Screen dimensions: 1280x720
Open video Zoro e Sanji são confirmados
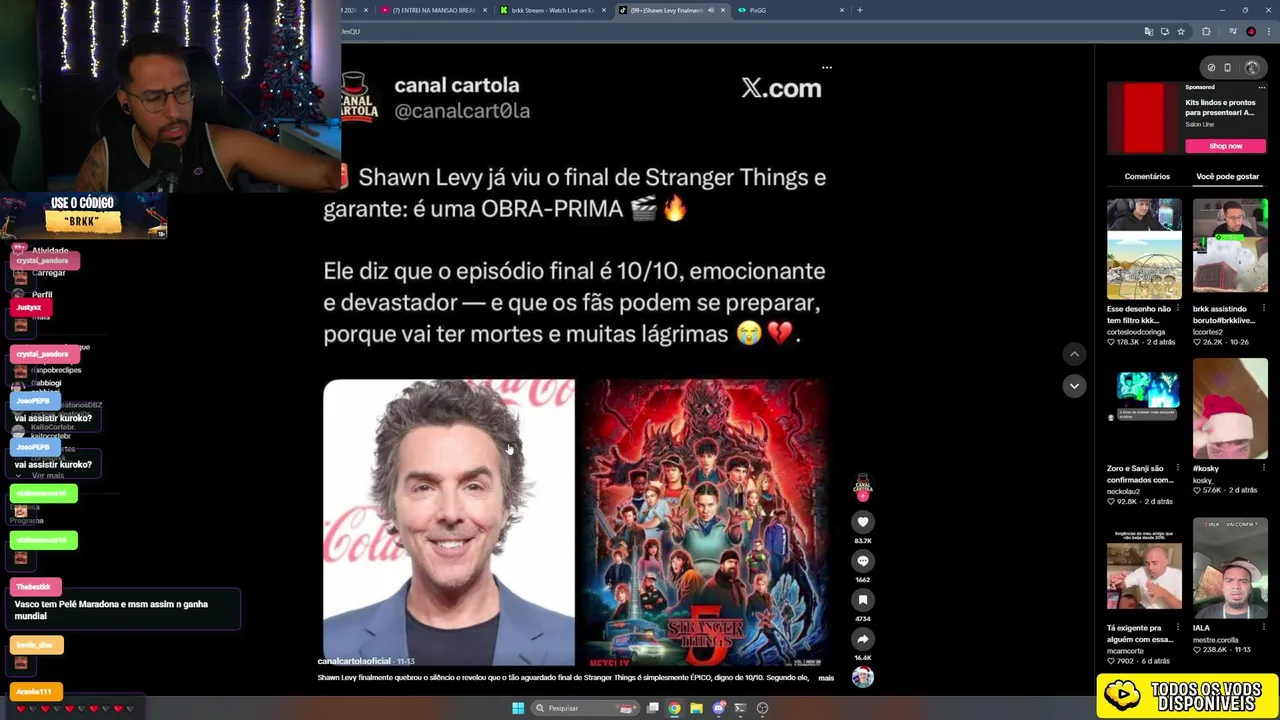click(x=1144, y=409)
